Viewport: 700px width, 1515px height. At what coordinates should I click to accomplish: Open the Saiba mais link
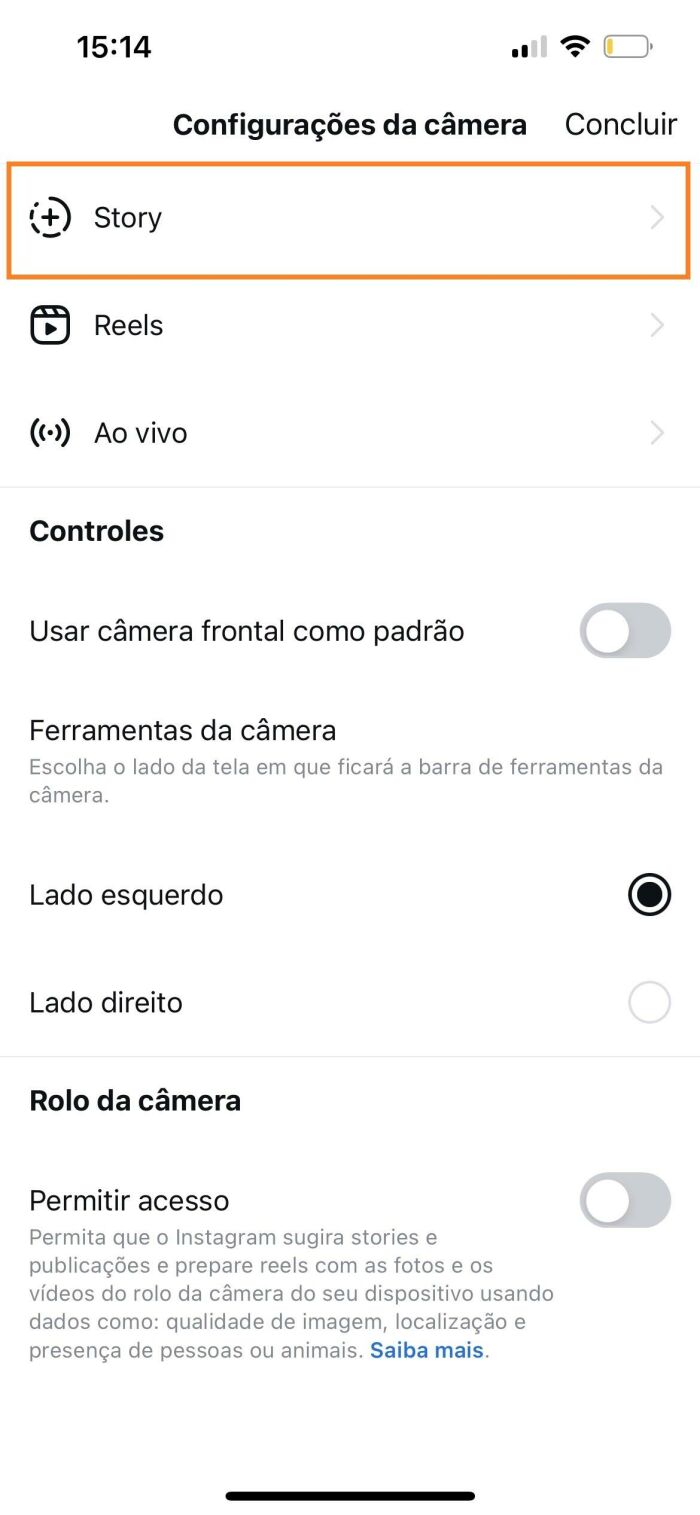(427, 1351)
